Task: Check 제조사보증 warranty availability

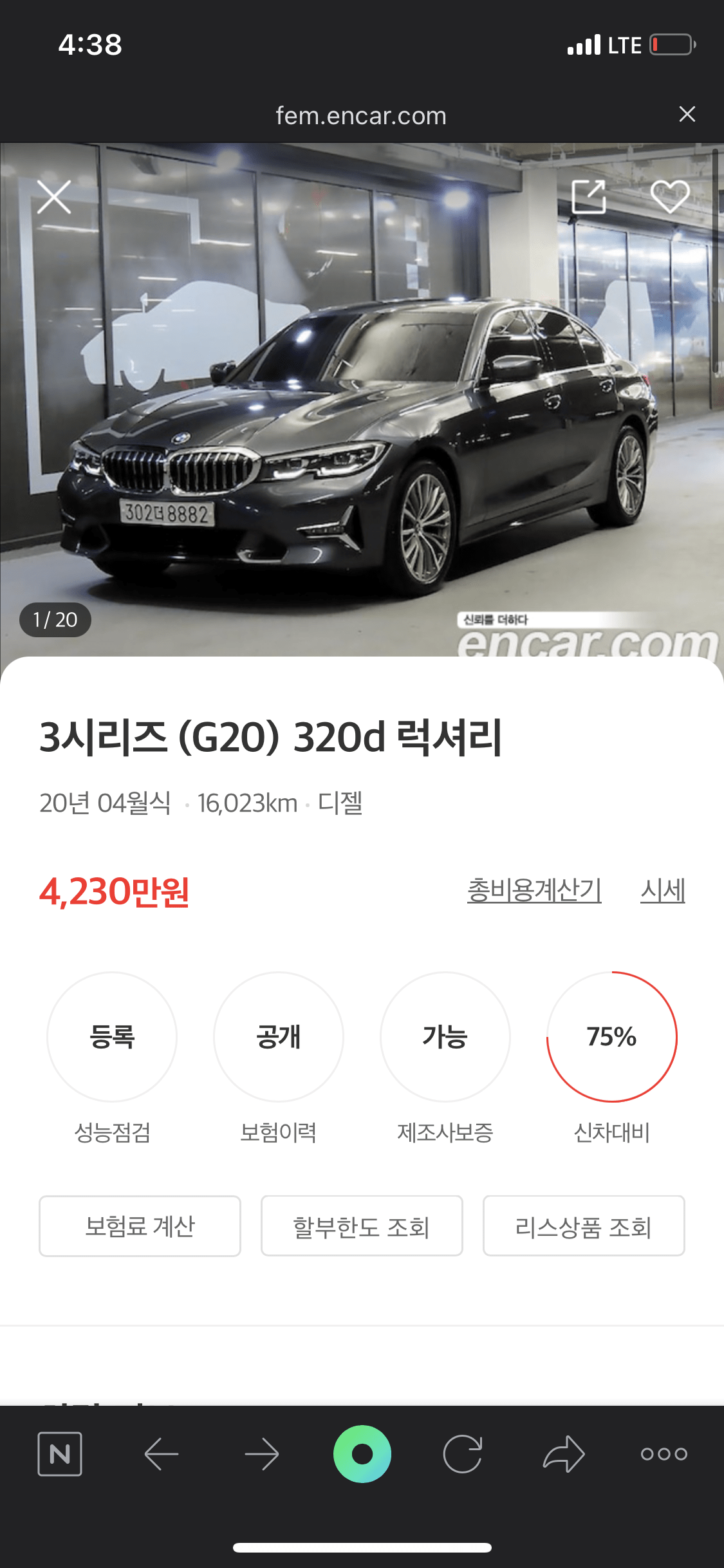Action: [x=445, y=1037]
